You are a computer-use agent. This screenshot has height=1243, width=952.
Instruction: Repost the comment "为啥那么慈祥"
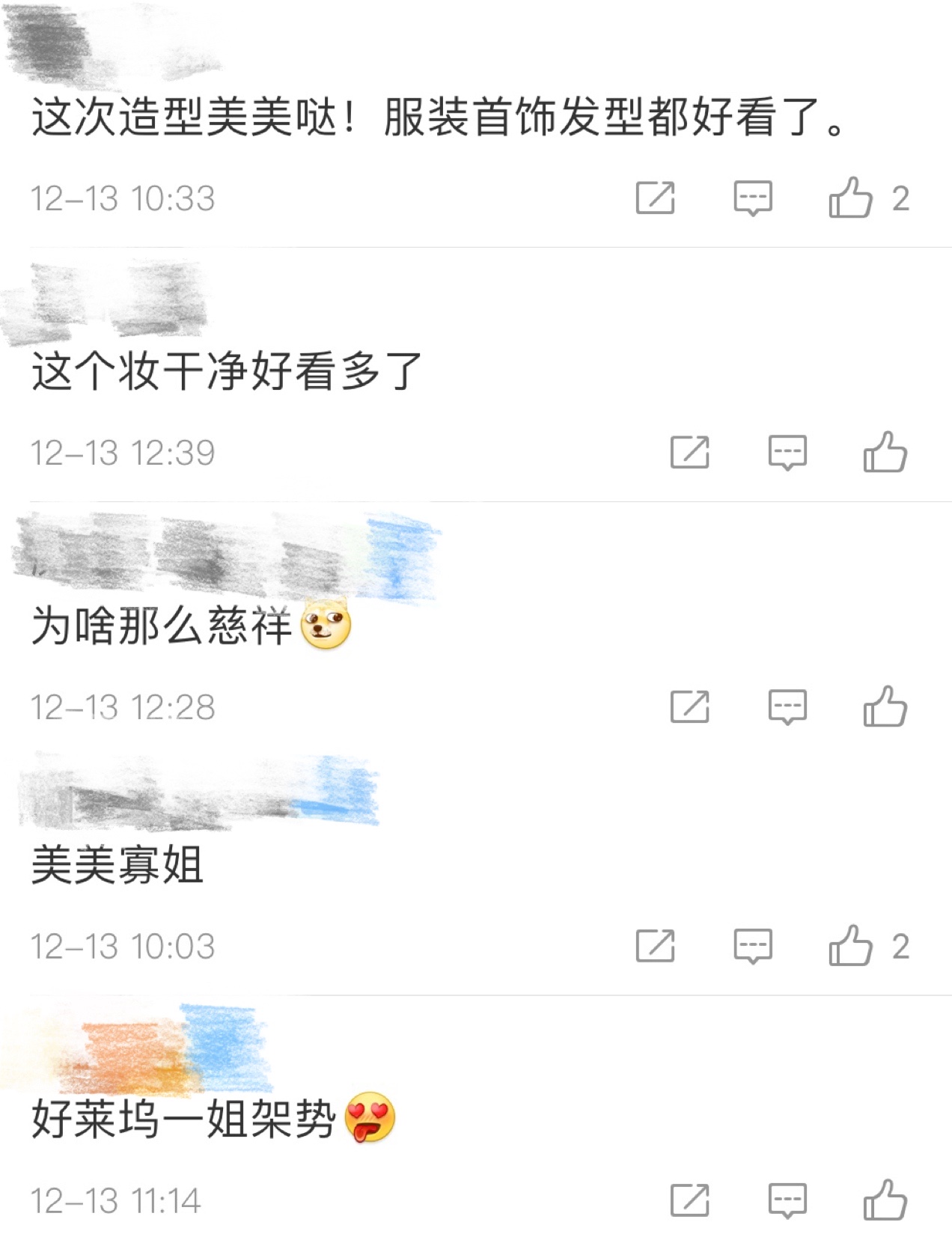pyautogui.click(x=689, y=707)
